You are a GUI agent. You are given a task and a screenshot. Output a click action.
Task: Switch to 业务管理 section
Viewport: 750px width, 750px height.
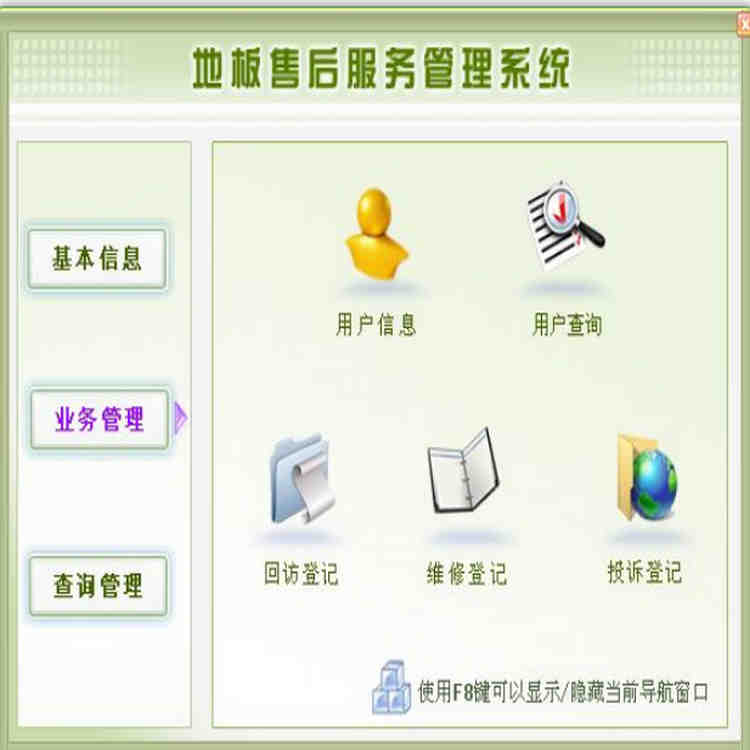pyautogui.click(x=99, y=419)
